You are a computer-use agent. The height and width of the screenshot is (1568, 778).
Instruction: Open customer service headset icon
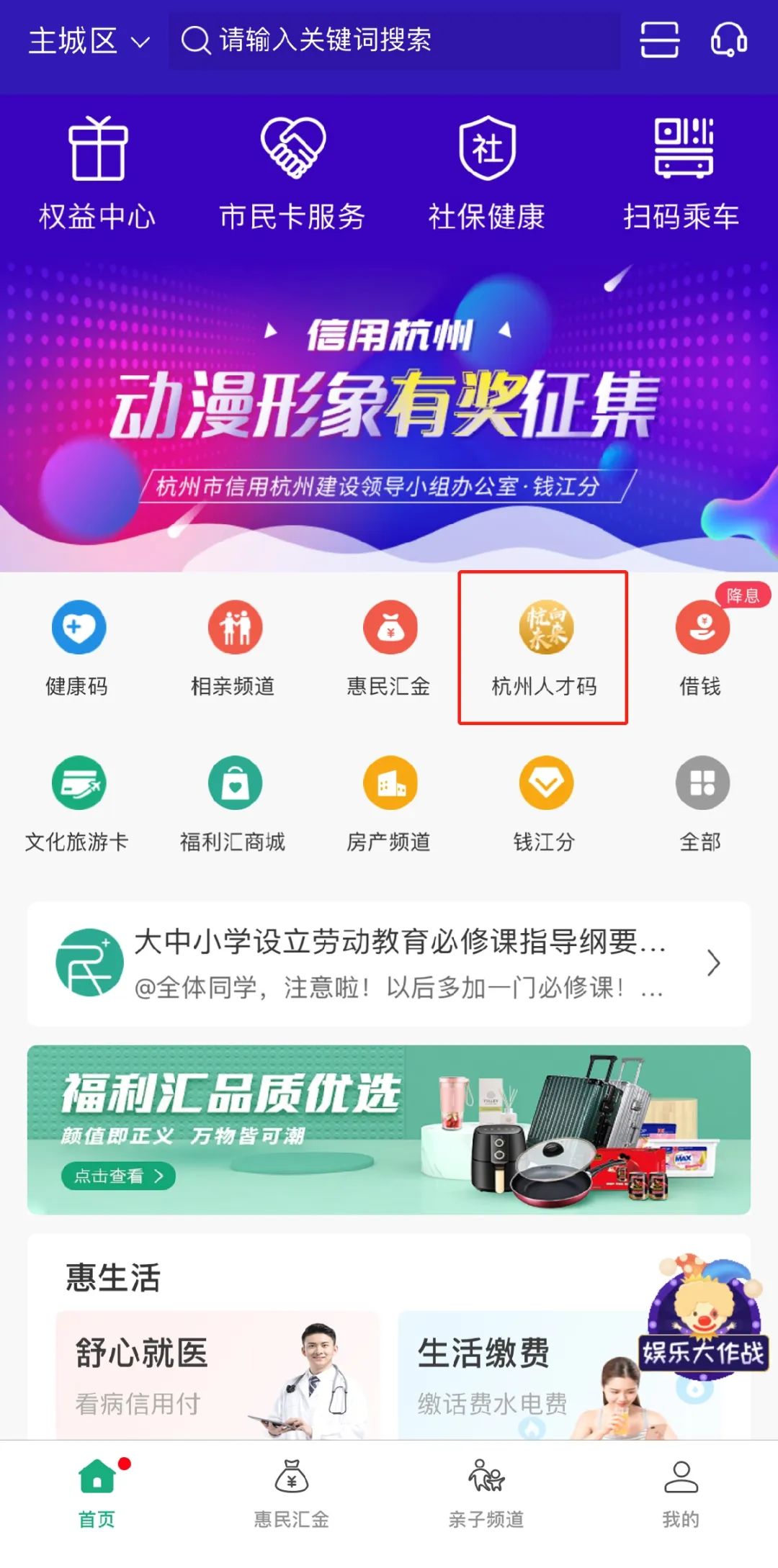pos(728,40)
